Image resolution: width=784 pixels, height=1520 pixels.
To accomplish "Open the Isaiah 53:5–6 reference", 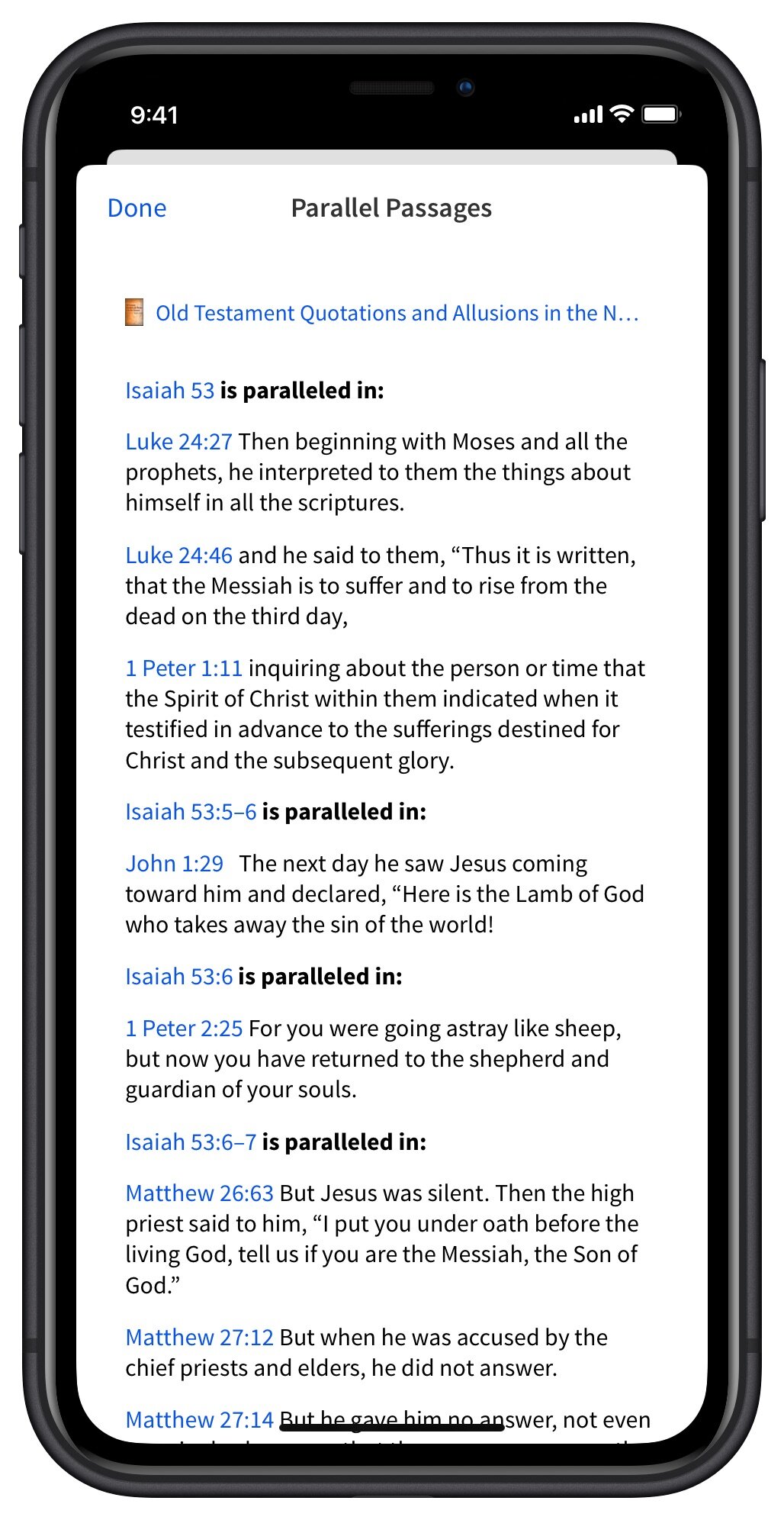I will coord(191,812).
